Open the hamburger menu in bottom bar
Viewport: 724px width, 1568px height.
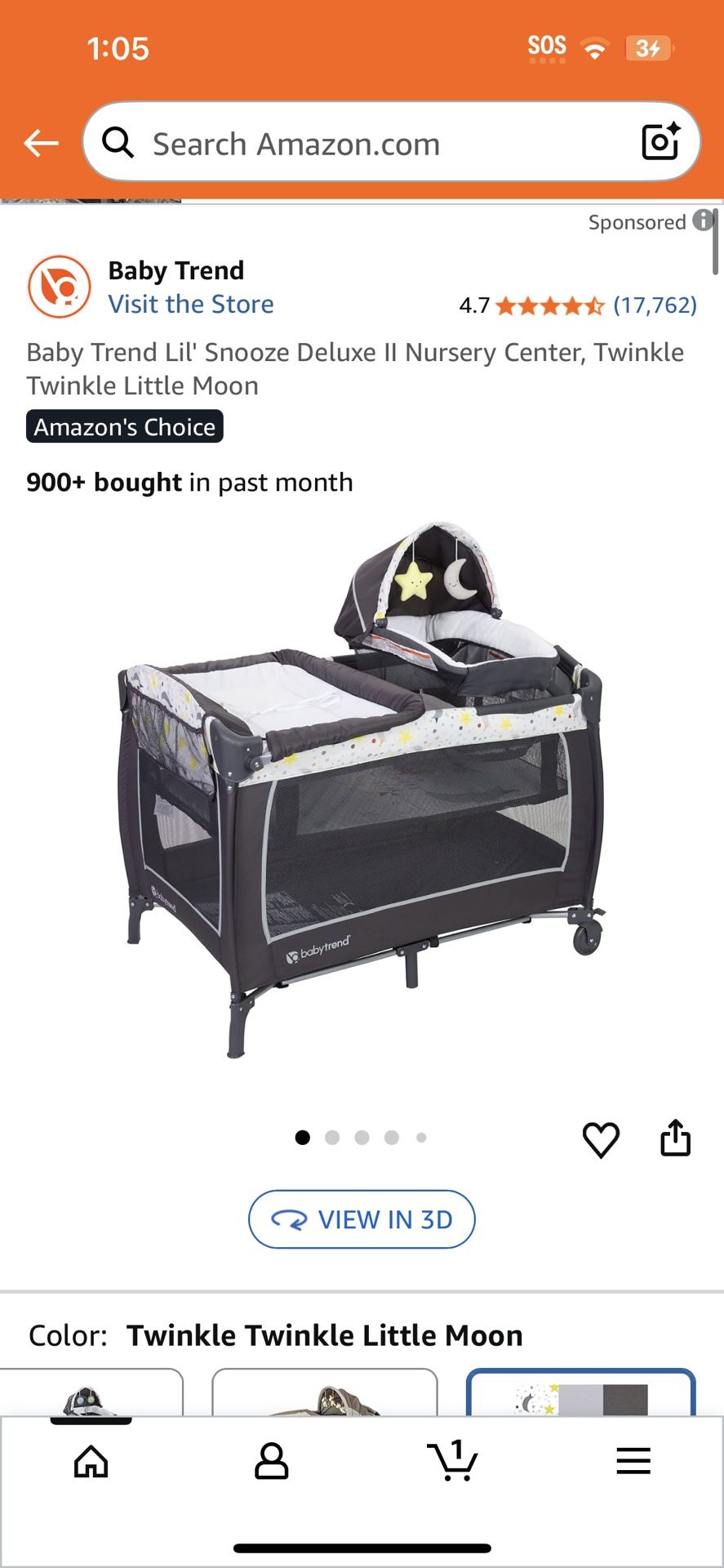click(633, 1462)
